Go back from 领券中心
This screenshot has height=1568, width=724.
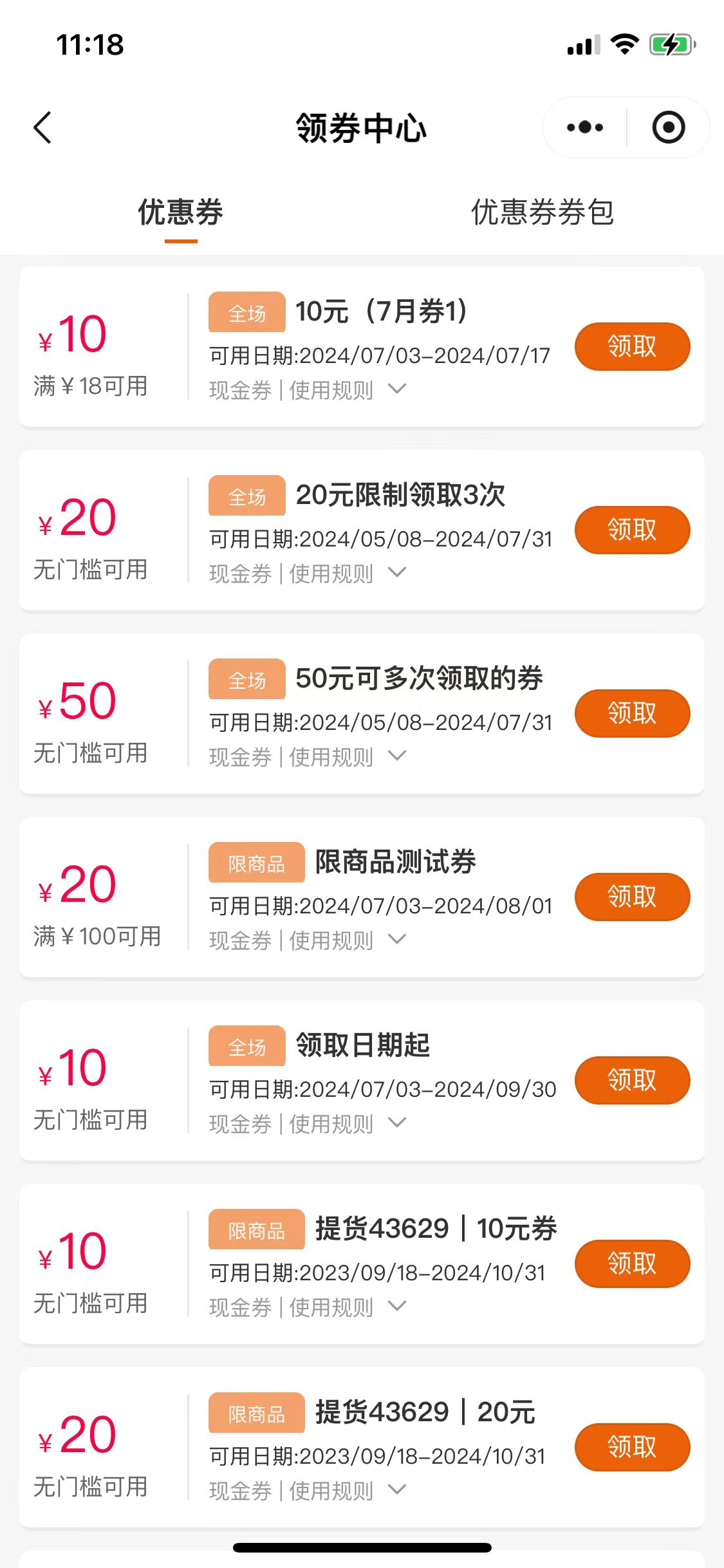[x=42, y=127]
